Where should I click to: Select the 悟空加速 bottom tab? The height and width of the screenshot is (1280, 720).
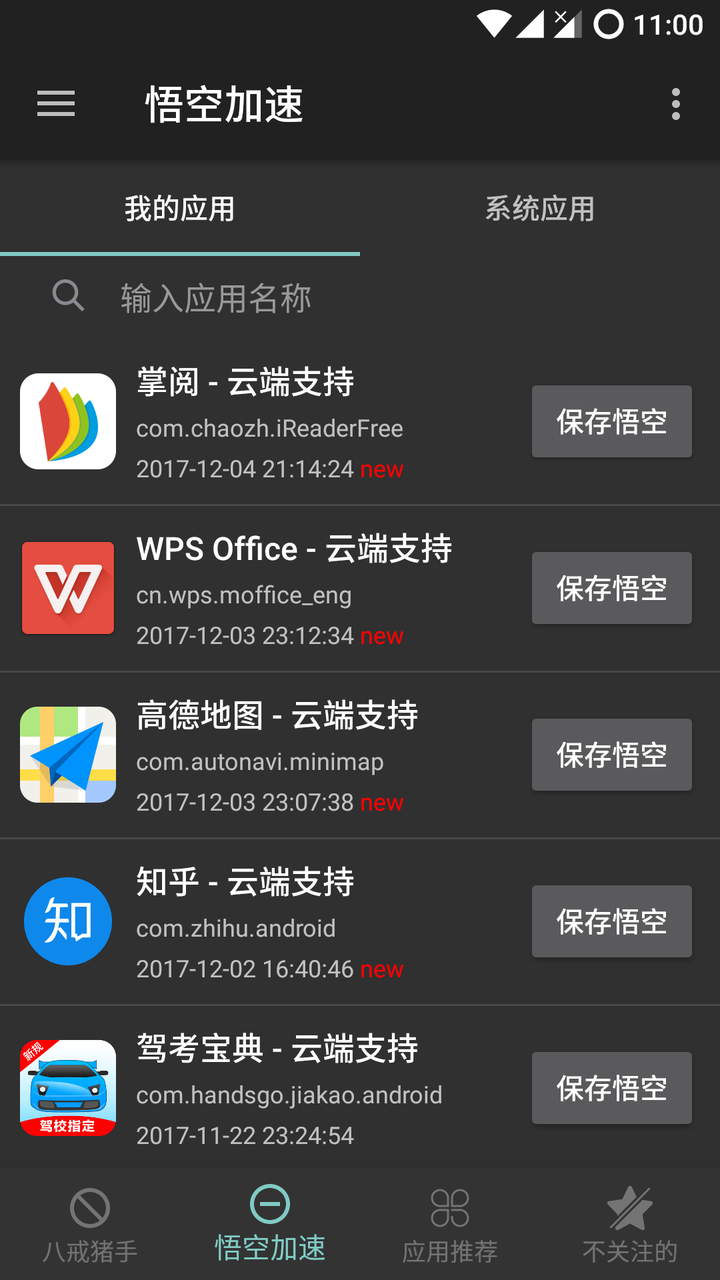pos(270,1225)
